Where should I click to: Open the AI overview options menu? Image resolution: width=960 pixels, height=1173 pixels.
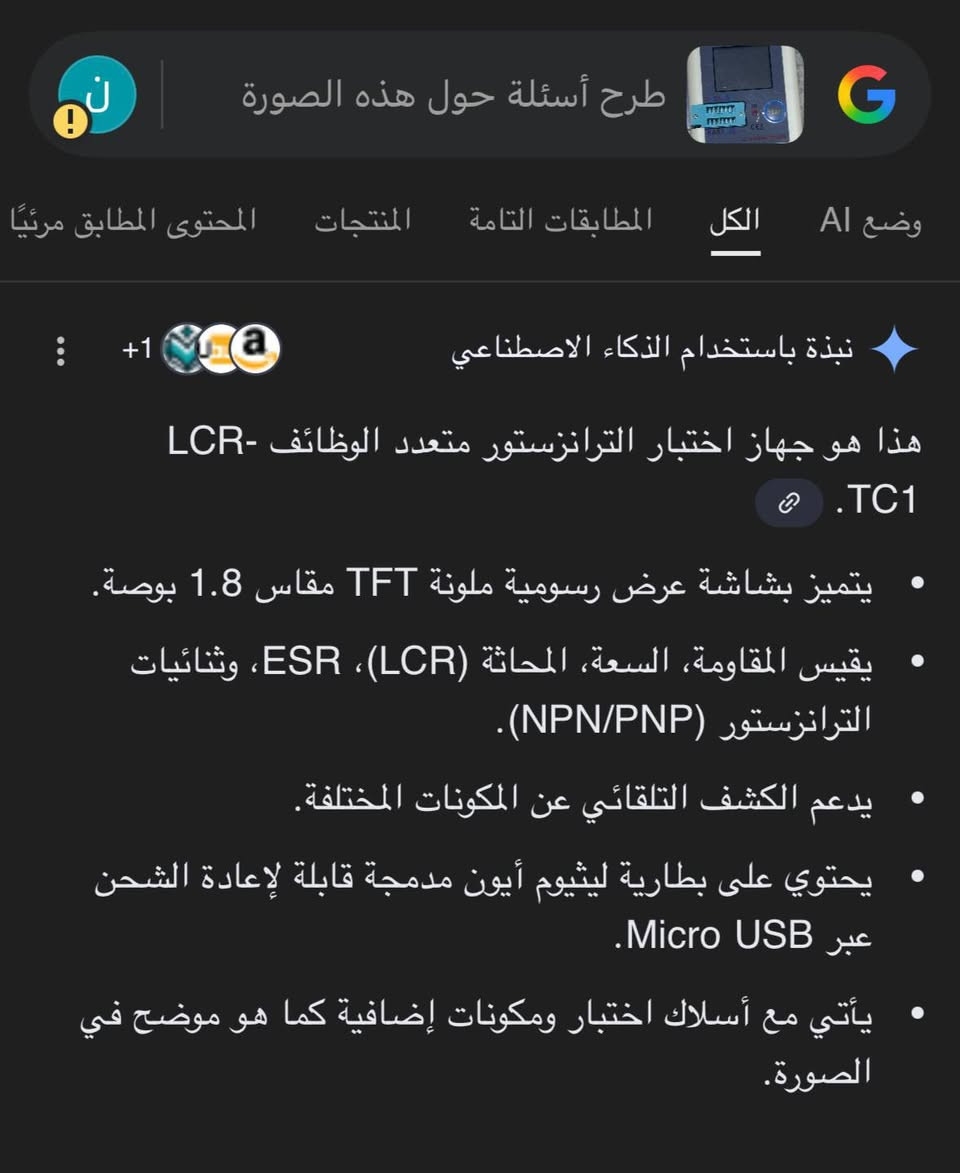pyautogui.click(x=61, y=351)
